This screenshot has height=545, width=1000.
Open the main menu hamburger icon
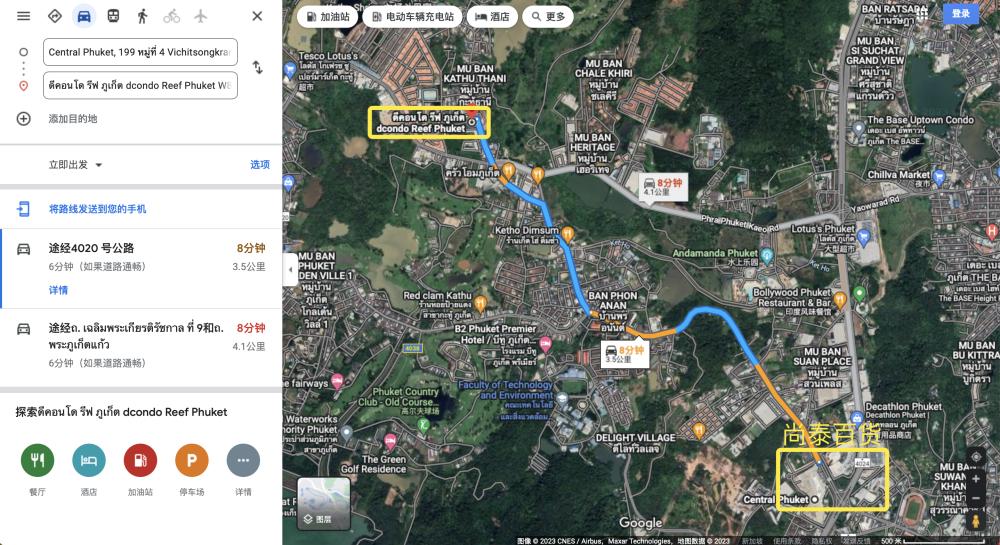(x=24, y=16)
